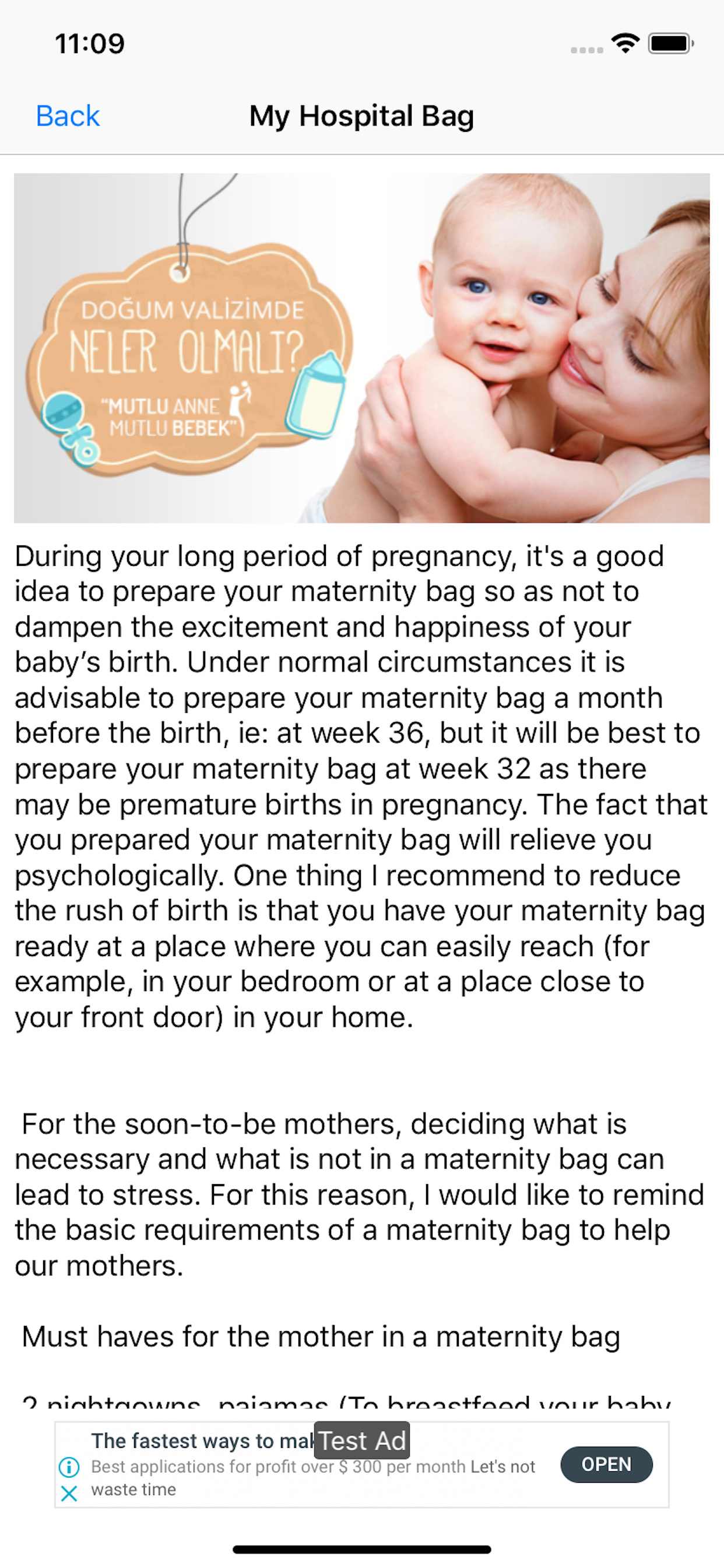Open the advertised app via OPEN button

[606, 1464]
